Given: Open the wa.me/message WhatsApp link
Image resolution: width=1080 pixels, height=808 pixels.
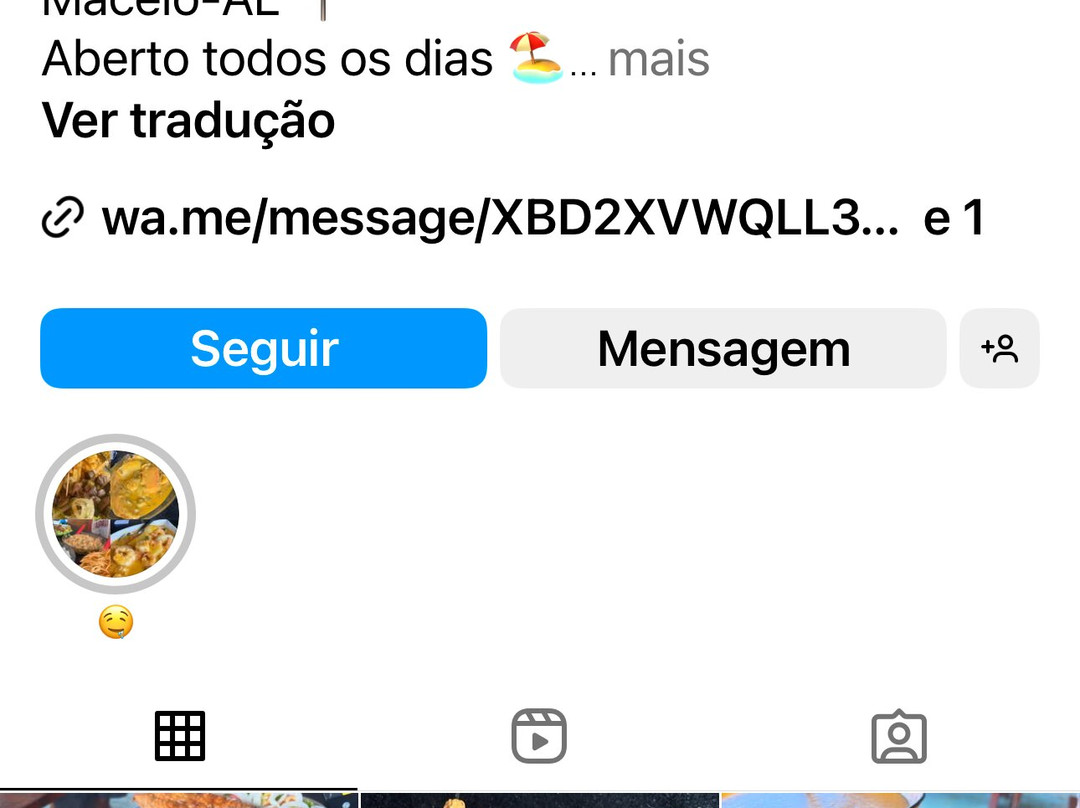Looking at the screenshot, I should coord(485,218).
